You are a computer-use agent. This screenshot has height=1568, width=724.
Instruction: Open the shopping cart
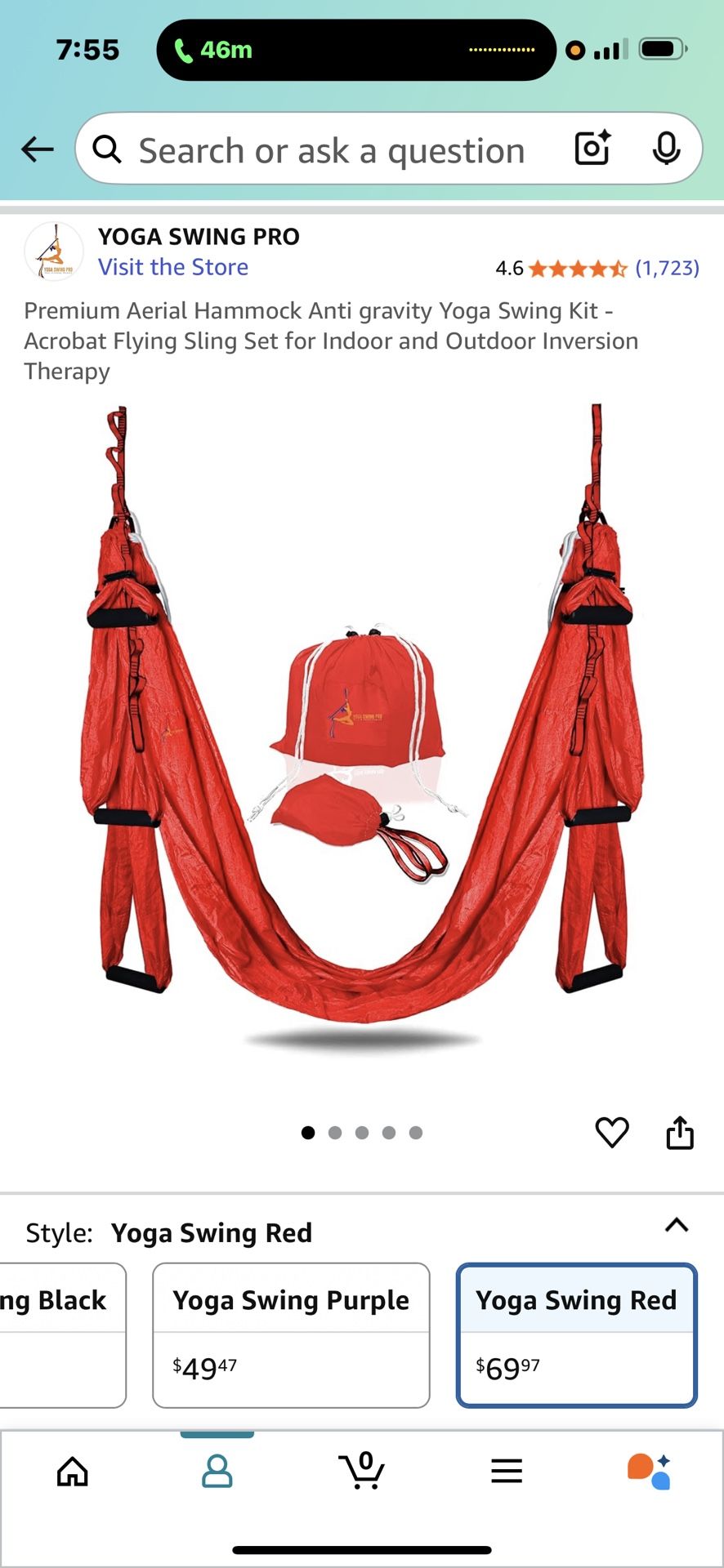(x=362, y=1472)
